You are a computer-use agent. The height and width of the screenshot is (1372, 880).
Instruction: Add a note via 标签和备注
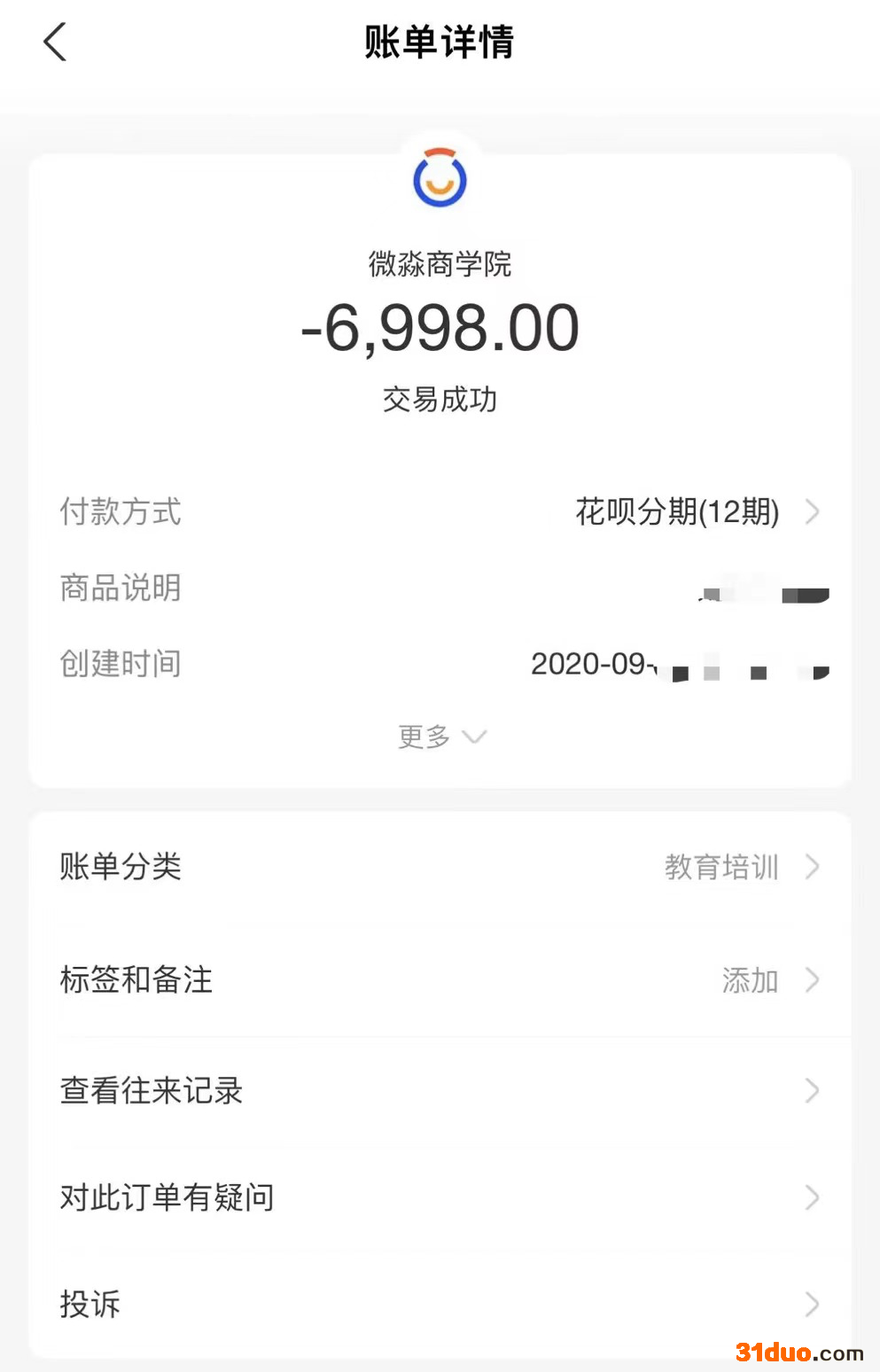440,979
